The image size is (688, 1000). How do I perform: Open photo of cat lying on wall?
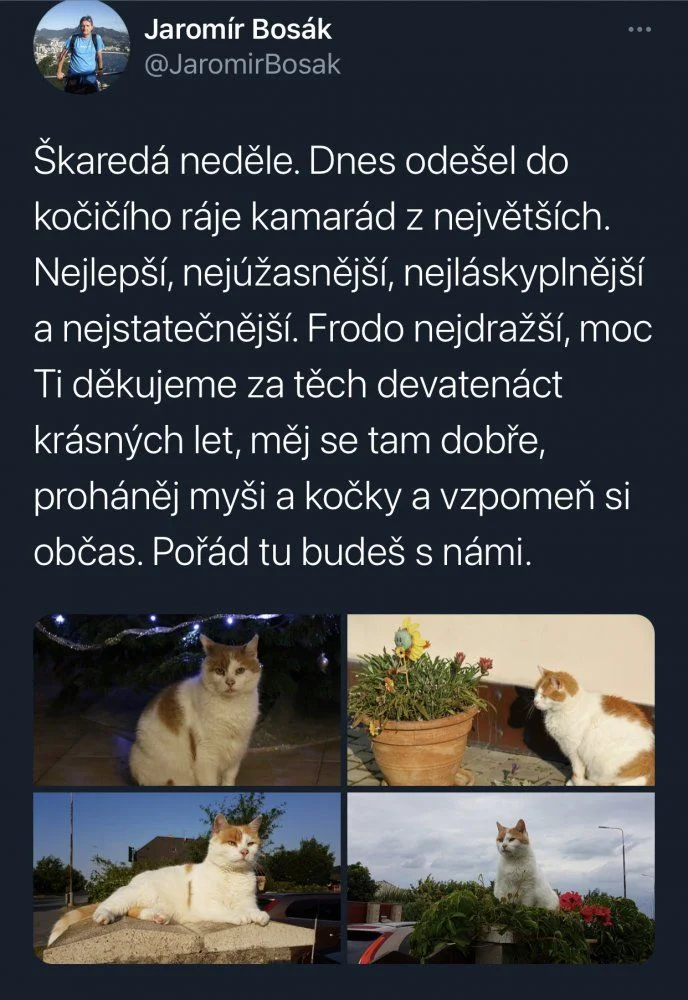point(187,878)
